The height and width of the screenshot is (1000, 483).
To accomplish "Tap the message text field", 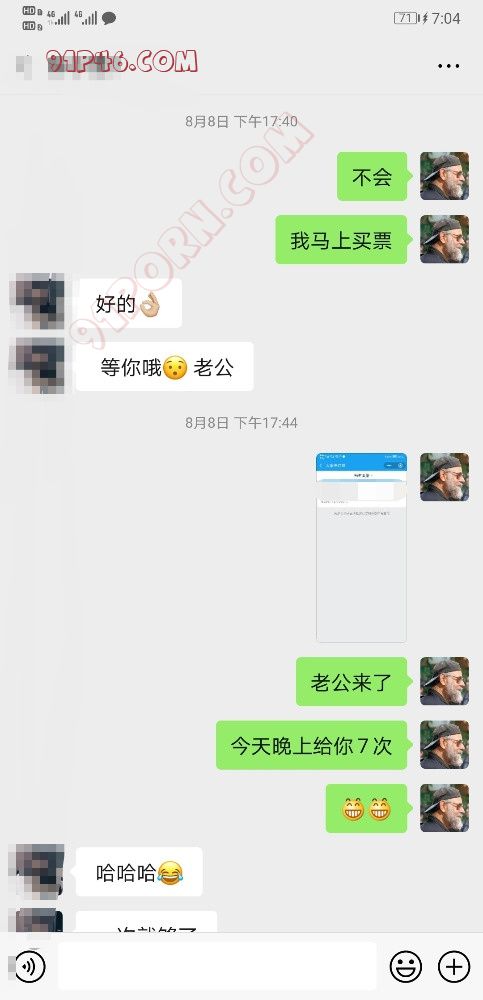I will pyautogui.click(x=217, y=966).
